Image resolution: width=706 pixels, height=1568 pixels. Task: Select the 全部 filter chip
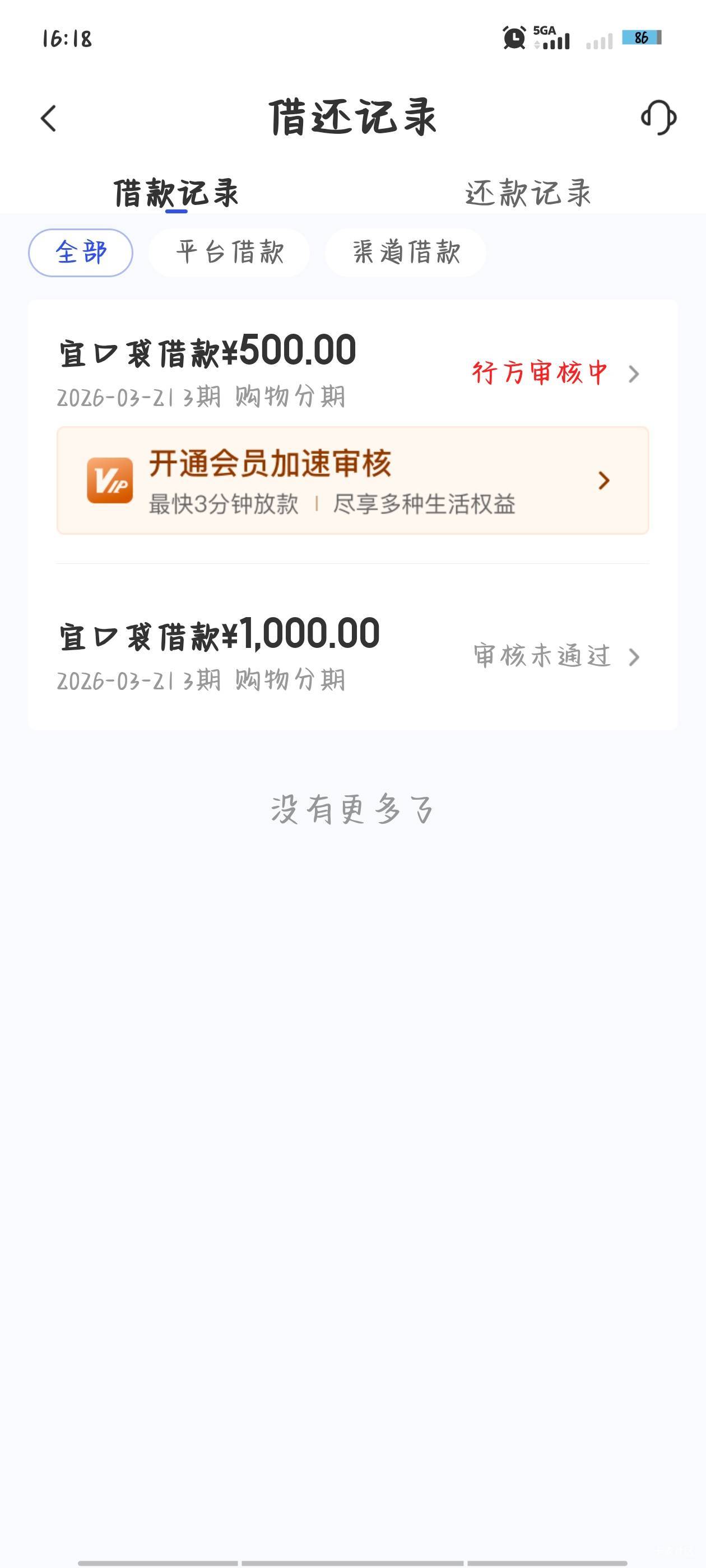pos(81,253)
